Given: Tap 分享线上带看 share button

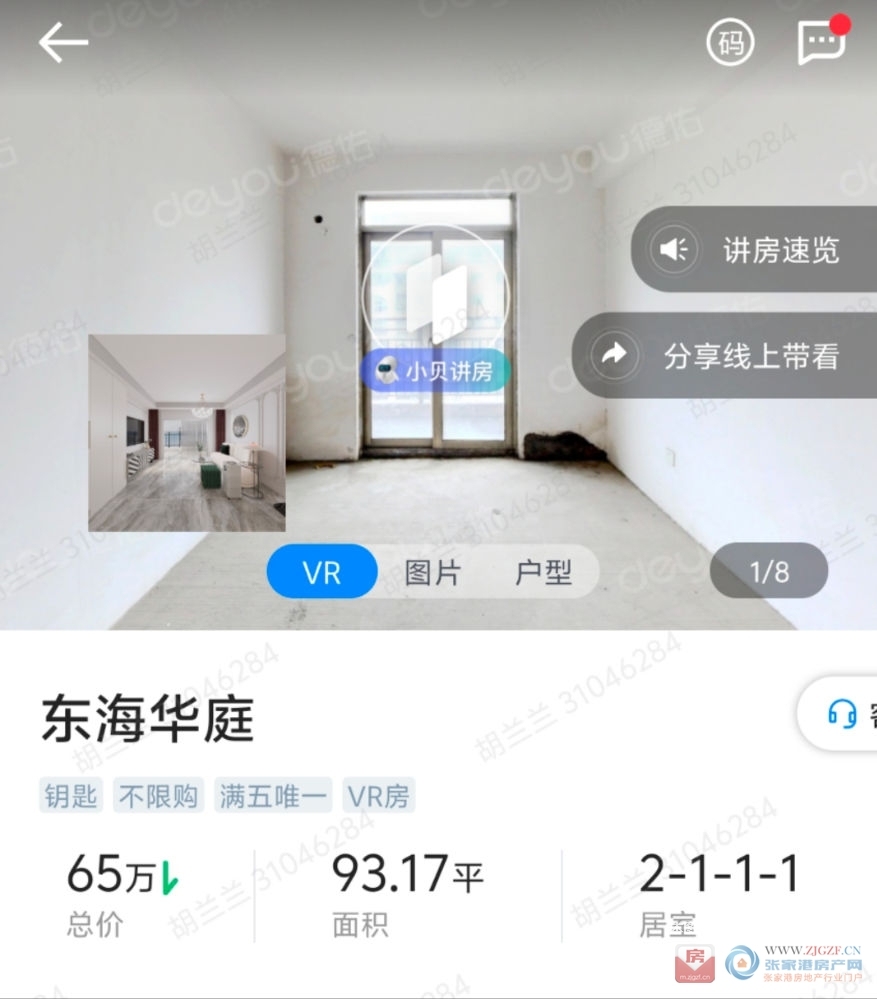Looking at the screenshot, I should click(725, 355).
